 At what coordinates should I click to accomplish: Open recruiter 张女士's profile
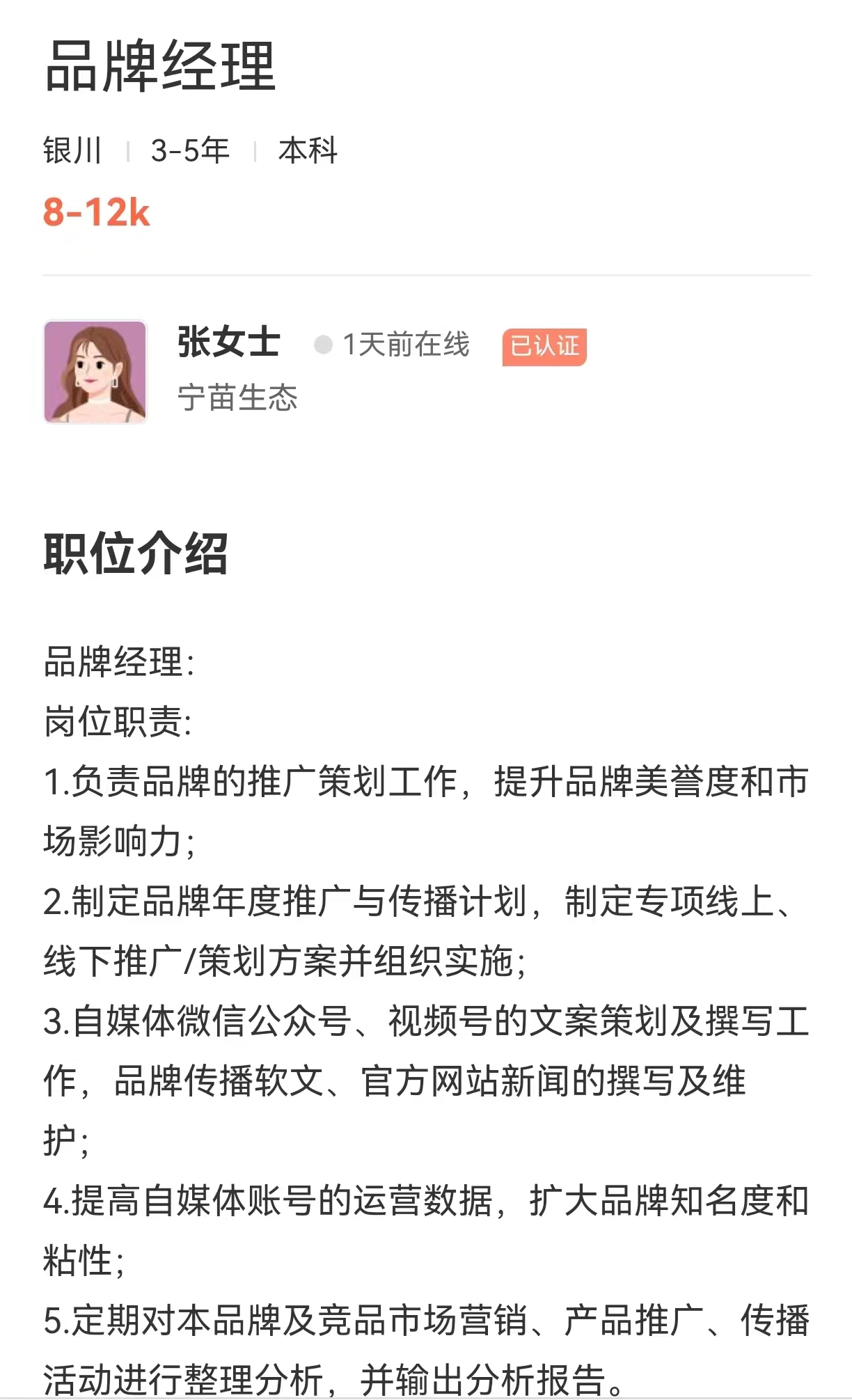pyautogui.click(x=95, y=372)
